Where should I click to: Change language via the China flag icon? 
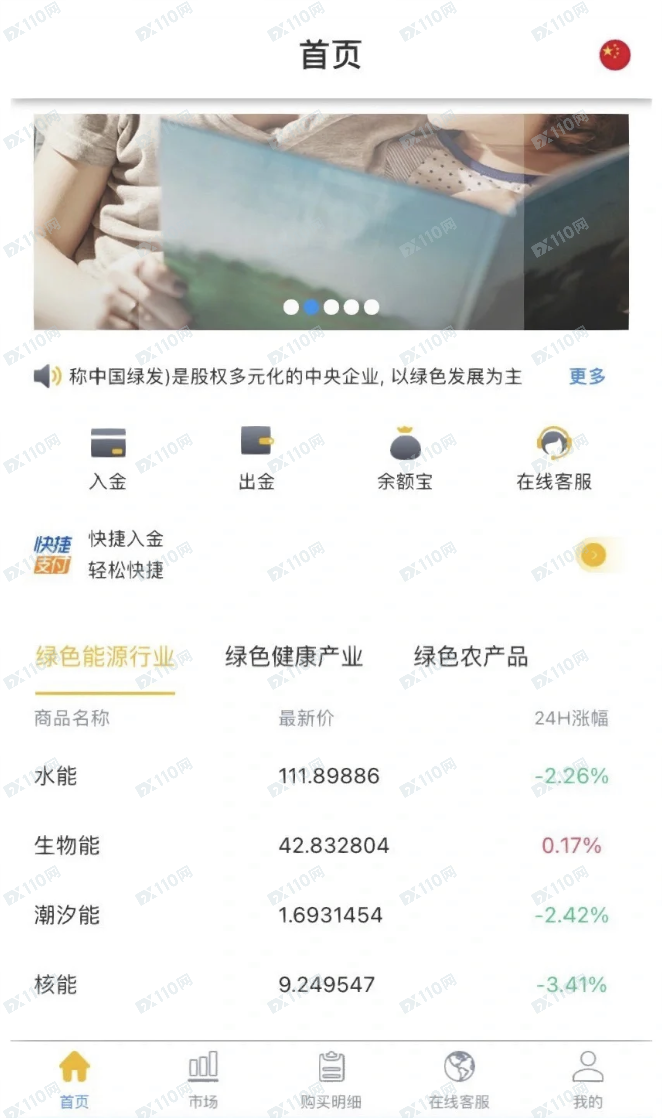click(x=614, y=55)
